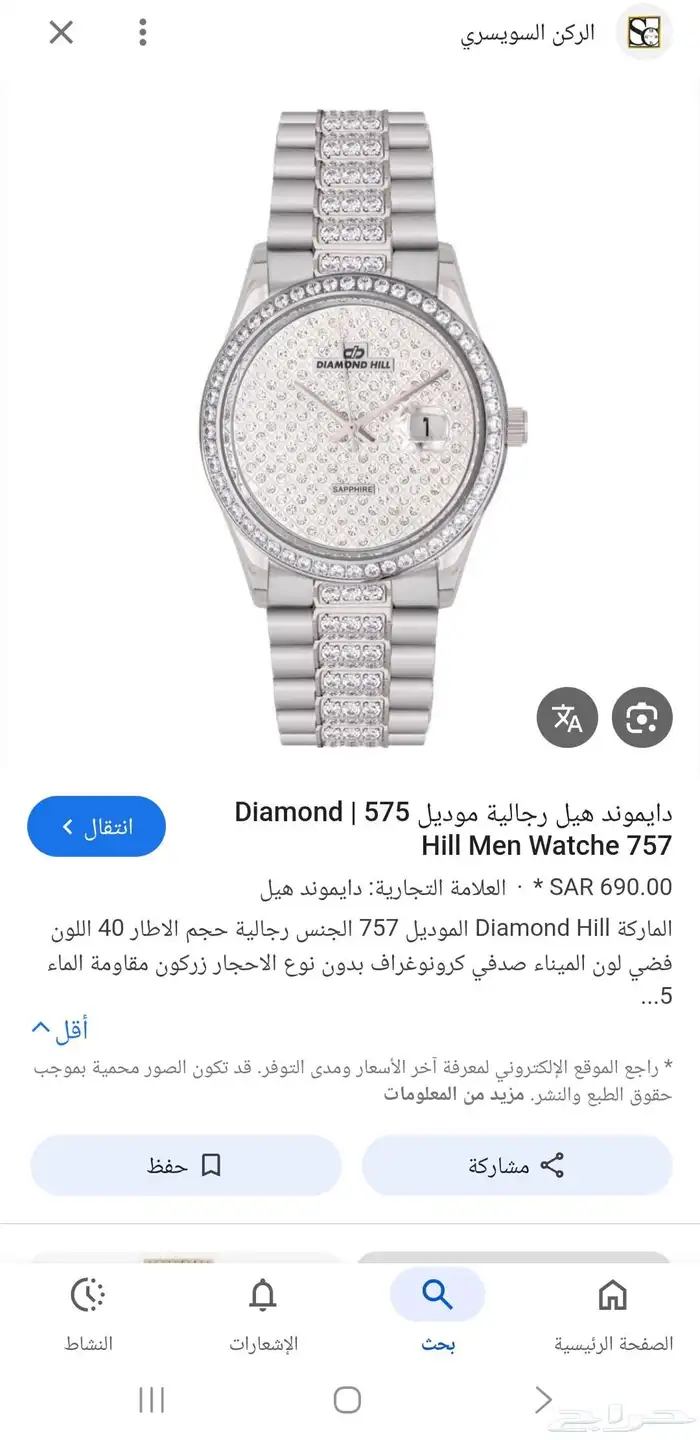Viewport: 700px width, 1440px height.
Task: Open the الإشعارات notifications tab
Action: click(x=263, y=1314)
